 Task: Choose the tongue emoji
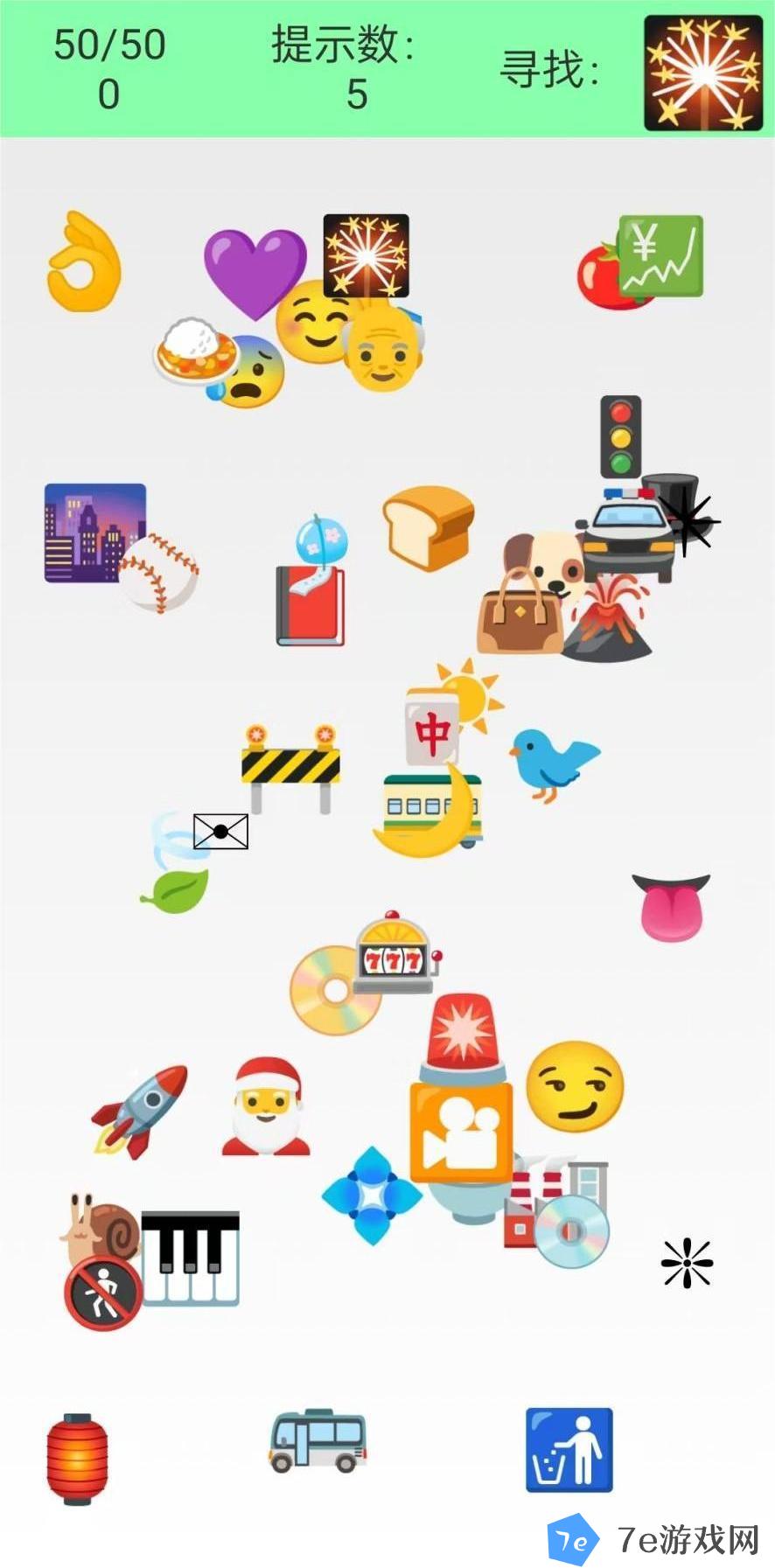671,907
